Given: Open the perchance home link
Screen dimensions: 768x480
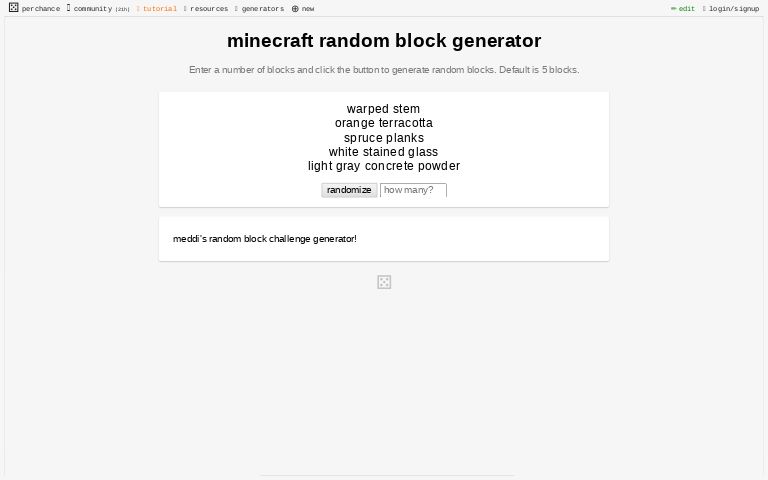Looking at the screenshot, I should tap(34, 8).
